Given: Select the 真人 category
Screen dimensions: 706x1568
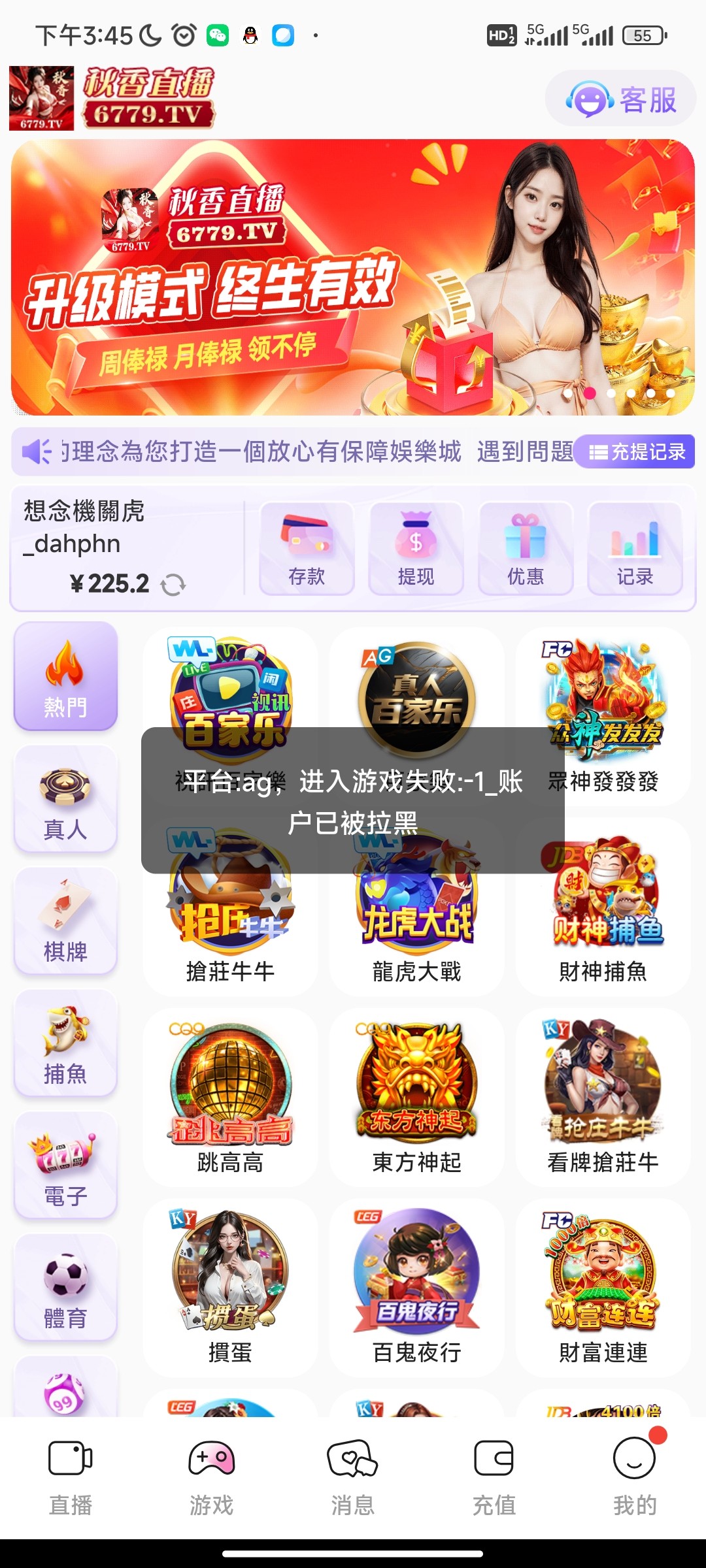Looking at the screenshot, I should (x=65, y=800).
